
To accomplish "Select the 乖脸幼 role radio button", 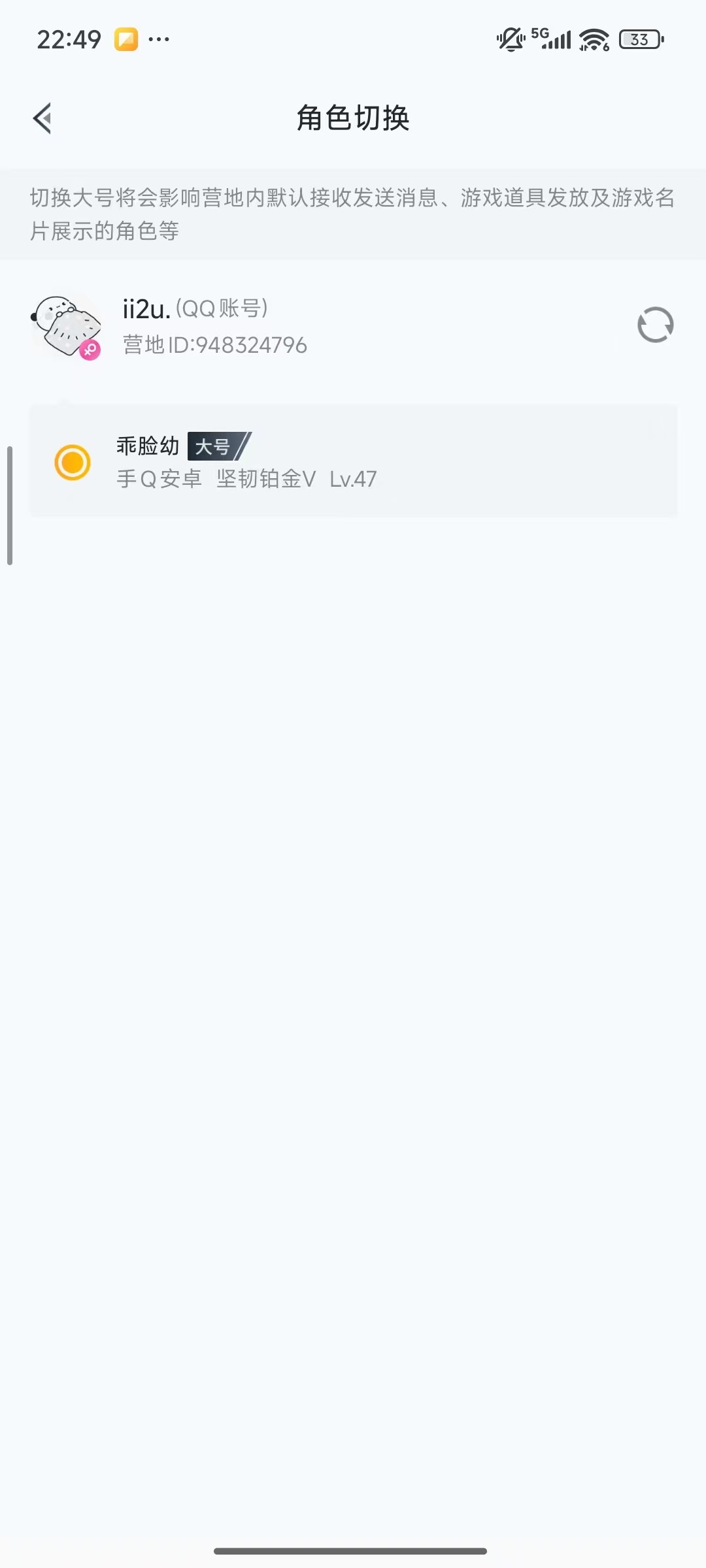I will click(x=73, y=463).
